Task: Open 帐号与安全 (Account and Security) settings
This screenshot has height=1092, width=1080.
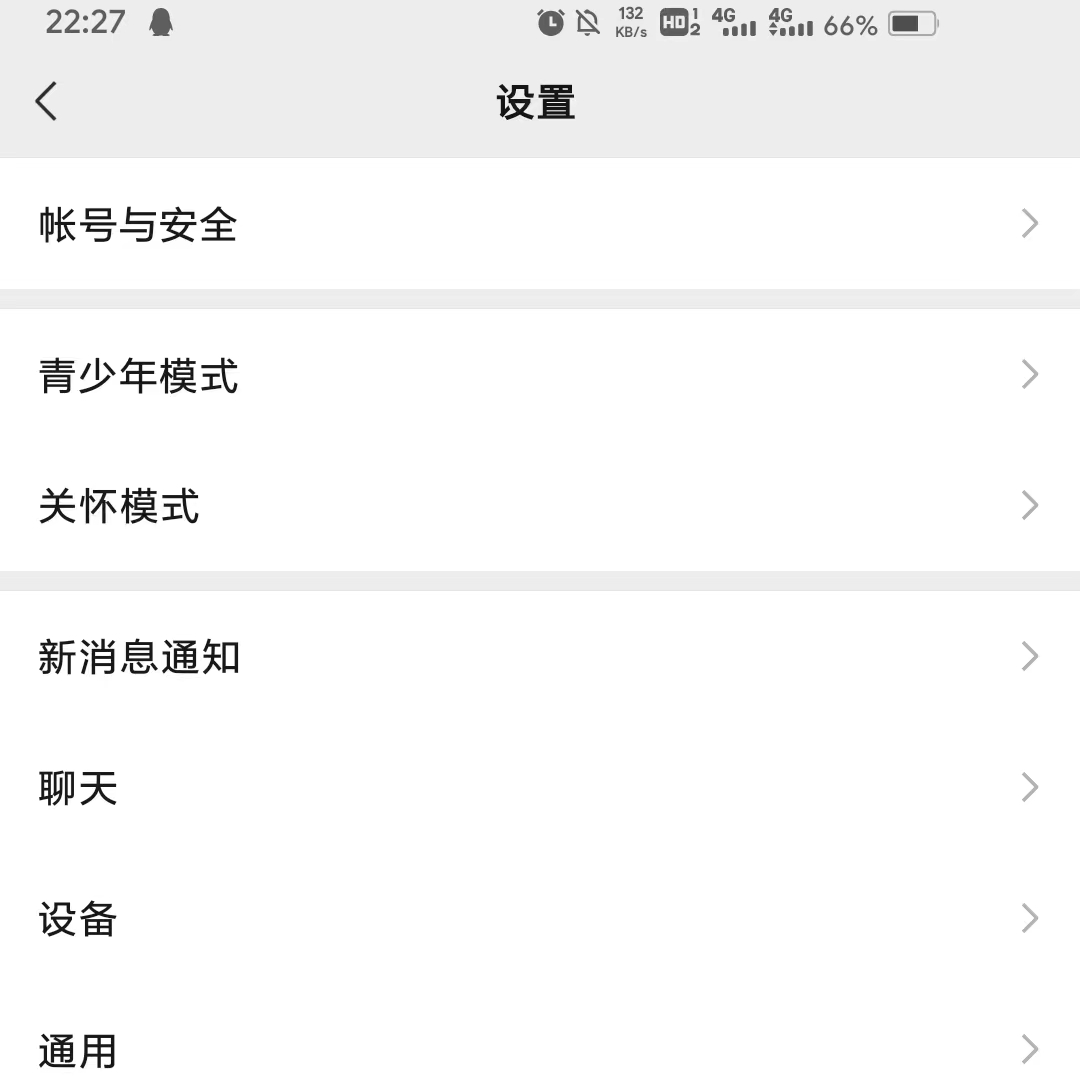Action: click(x=138, y=224)
